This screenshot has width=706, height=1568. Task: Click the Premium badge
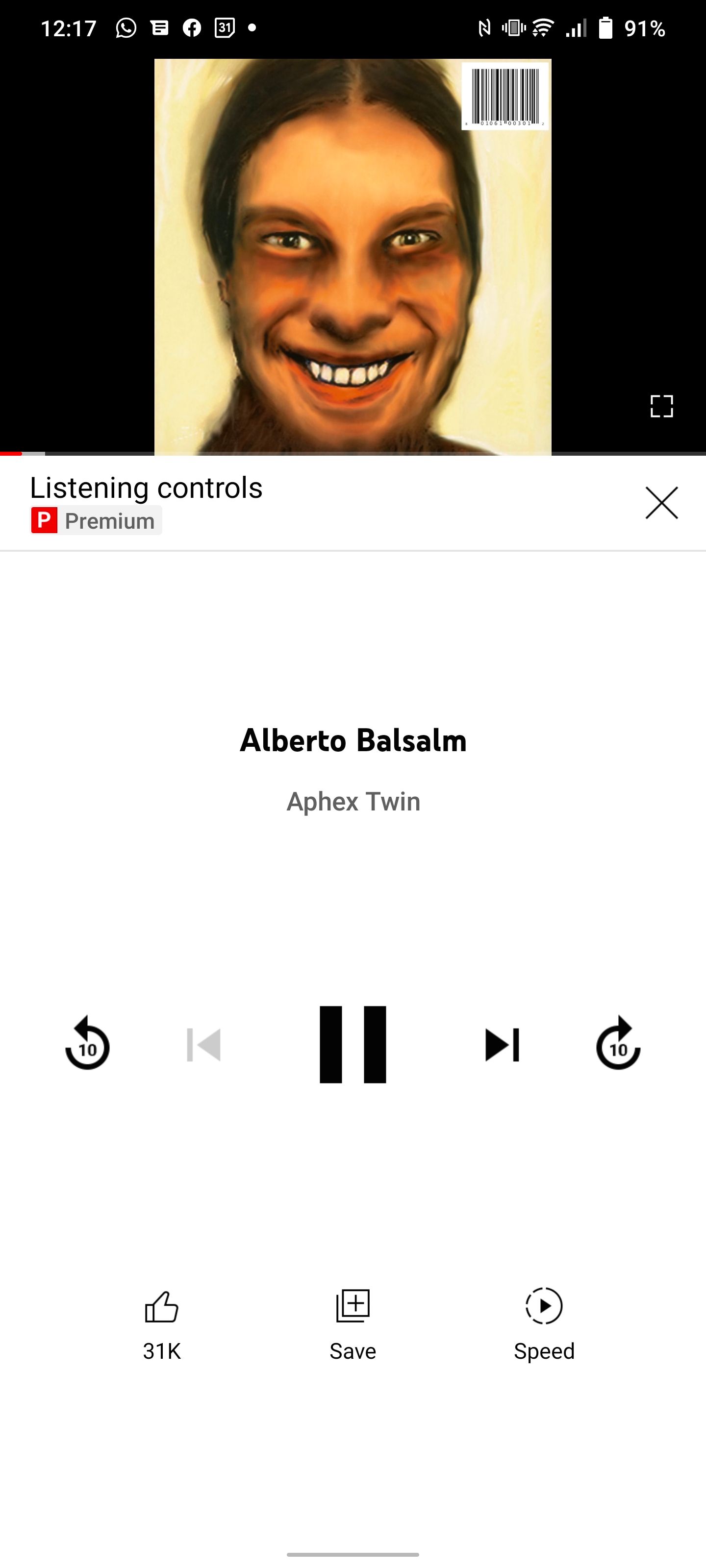[x=95, y=520]
